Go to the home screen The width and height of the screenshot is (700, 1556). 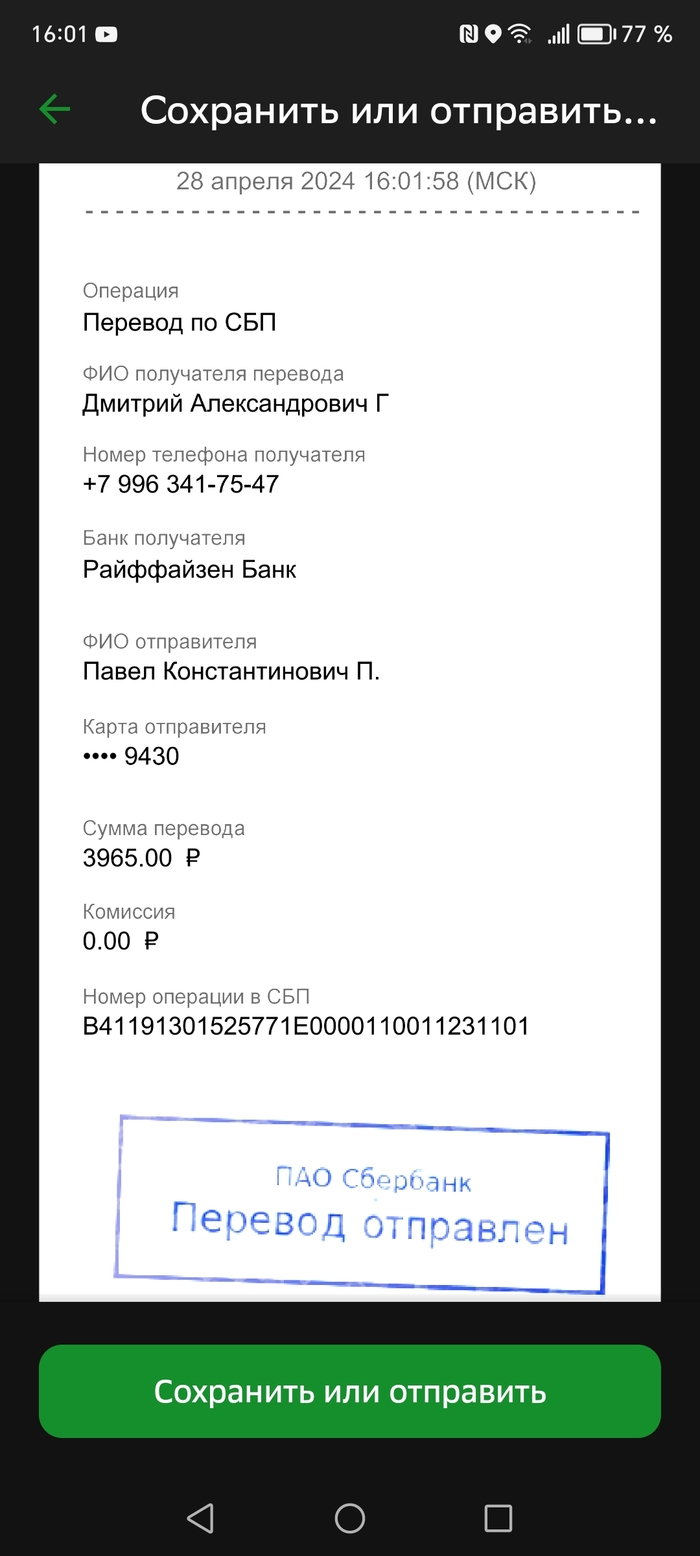coord(350,1518)
